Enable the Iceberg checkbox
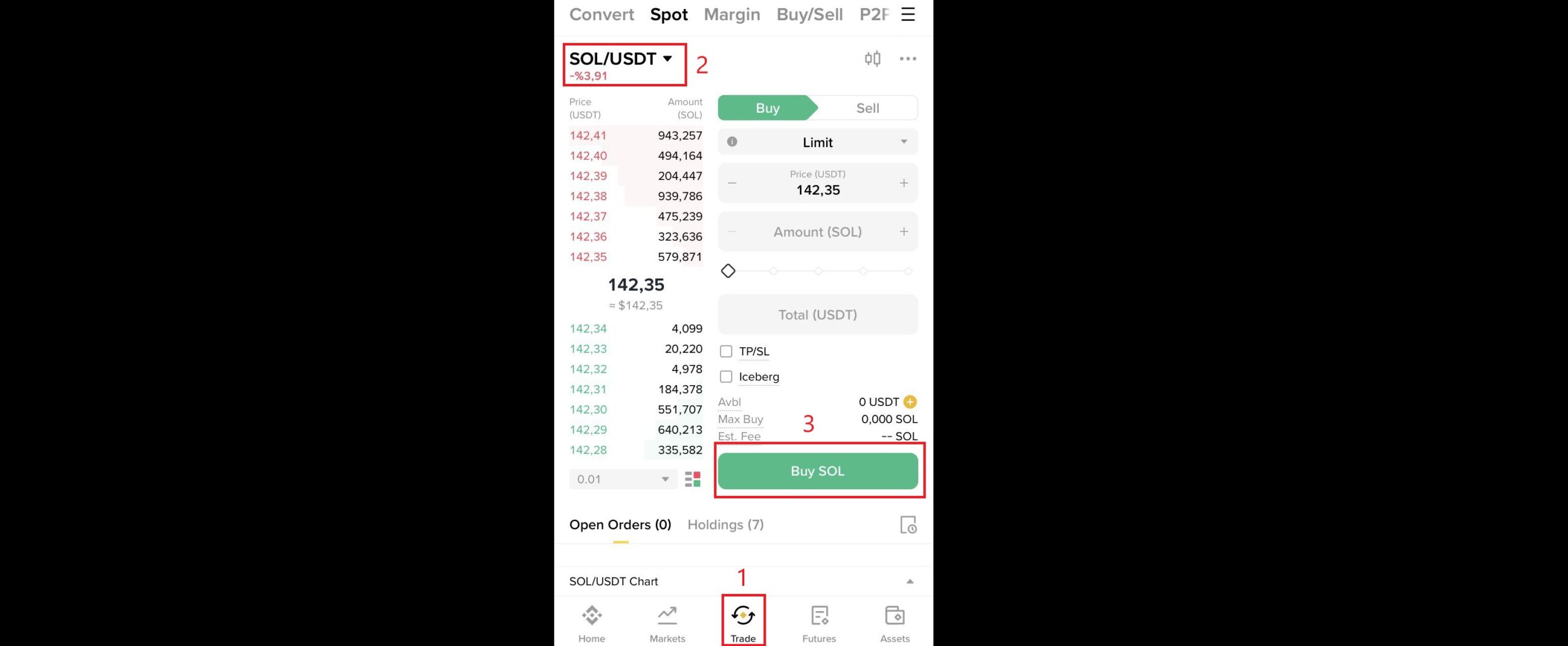Viewport: 1568px width, 646px height. (x=726, y=377)
